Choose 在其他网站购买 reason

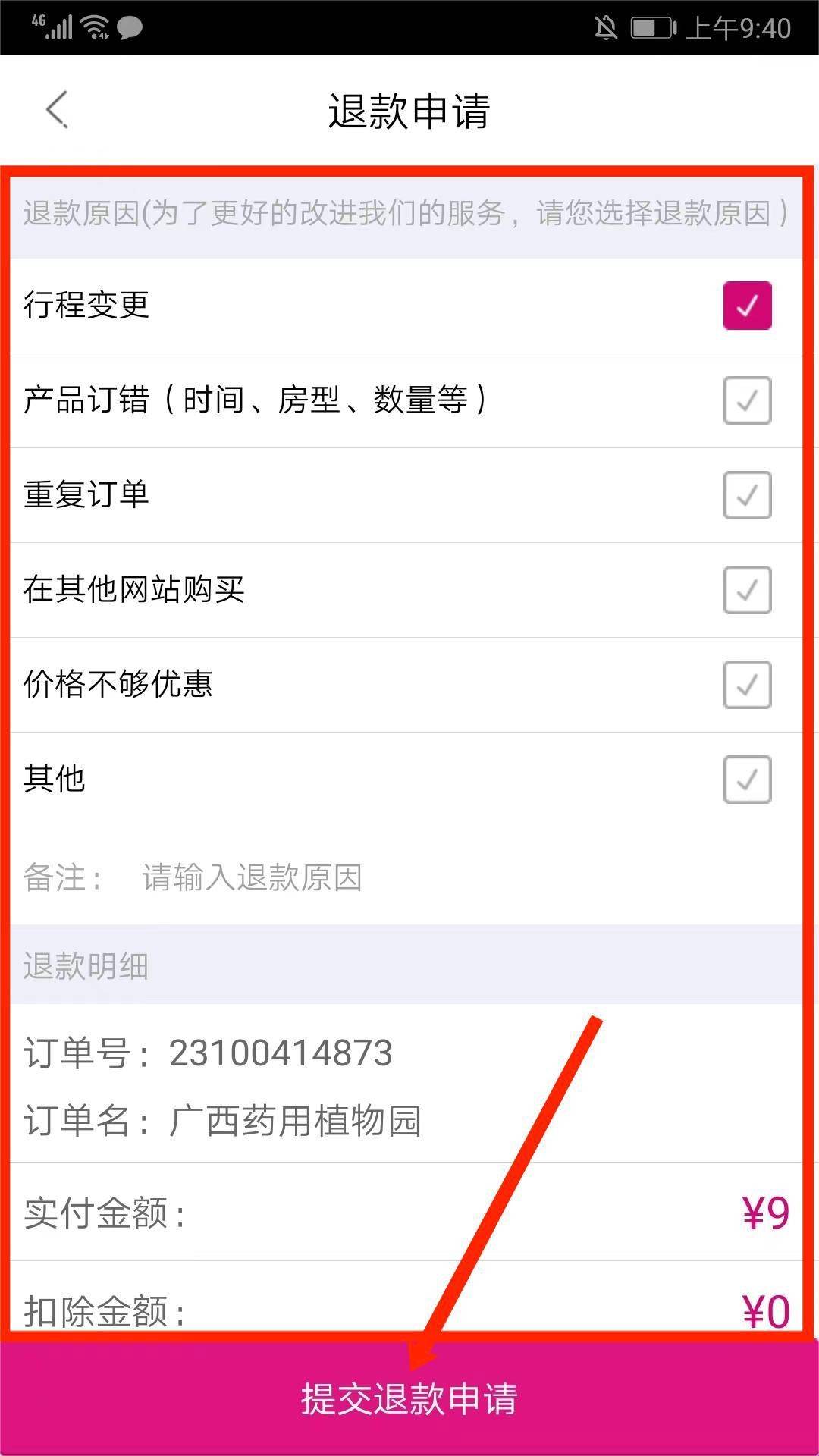(x=747, y=590)
